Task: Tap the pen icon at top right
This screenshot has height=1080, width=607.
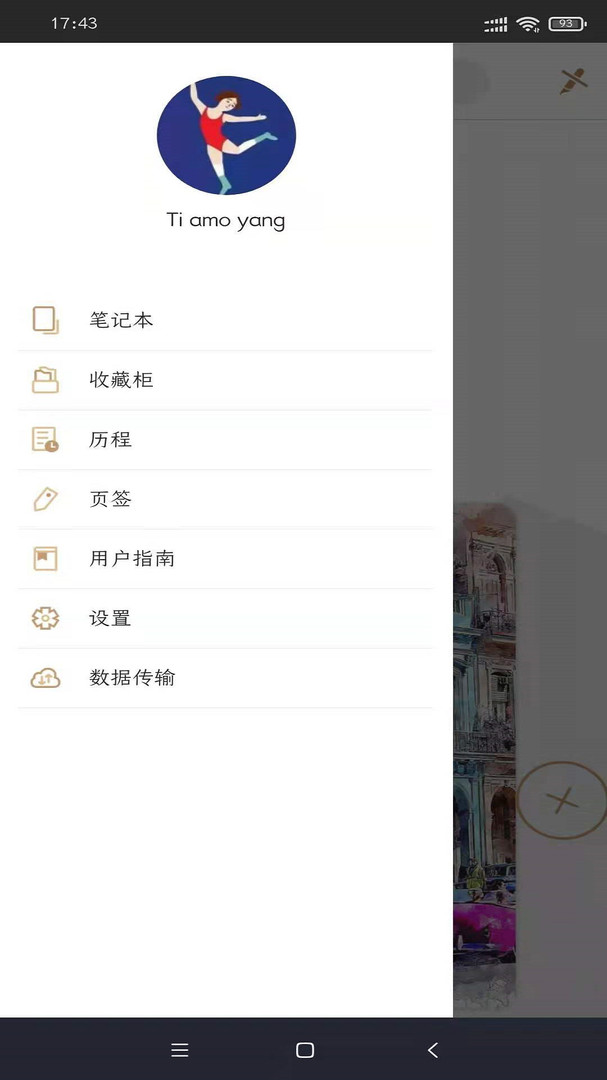Action: [573, 82]
